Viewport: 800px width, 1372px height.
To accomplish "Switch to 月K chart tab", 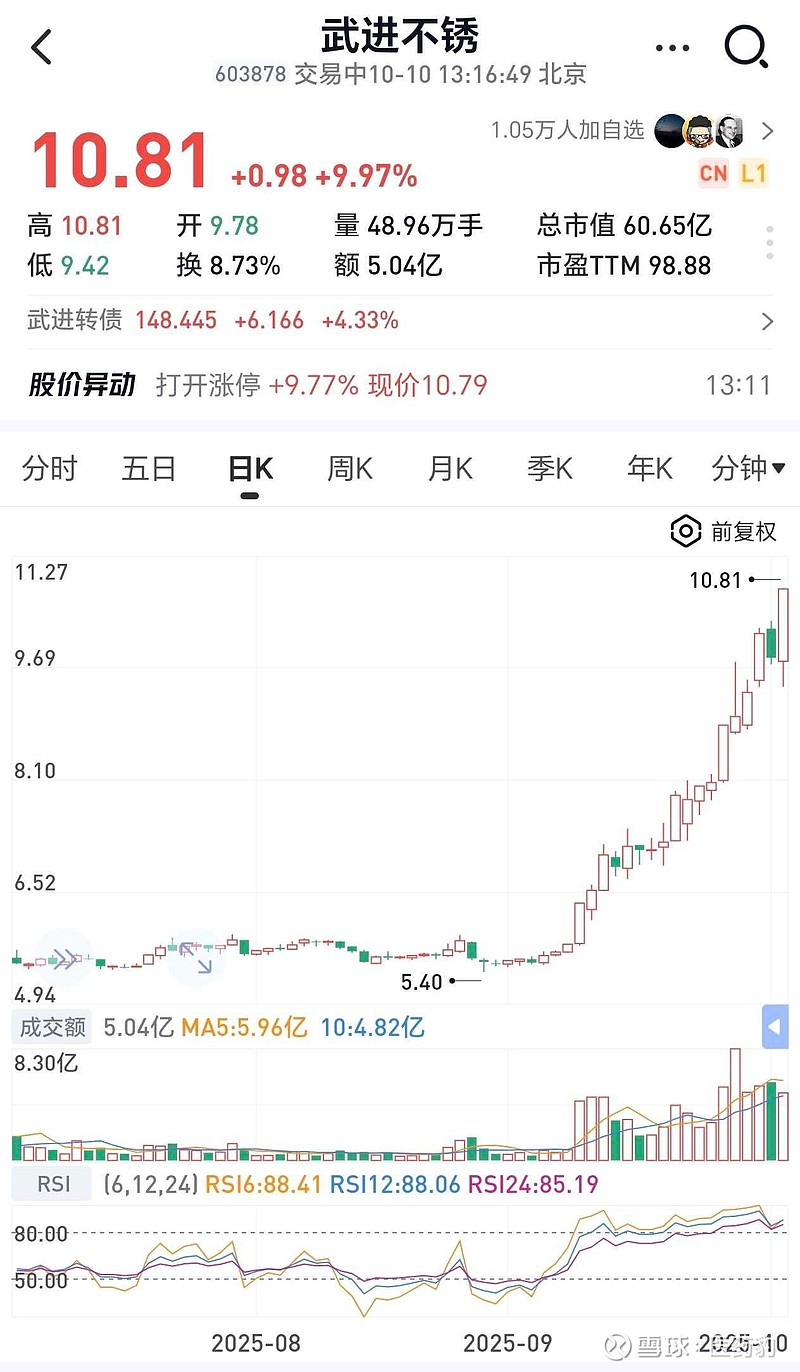I will point(450,468).
